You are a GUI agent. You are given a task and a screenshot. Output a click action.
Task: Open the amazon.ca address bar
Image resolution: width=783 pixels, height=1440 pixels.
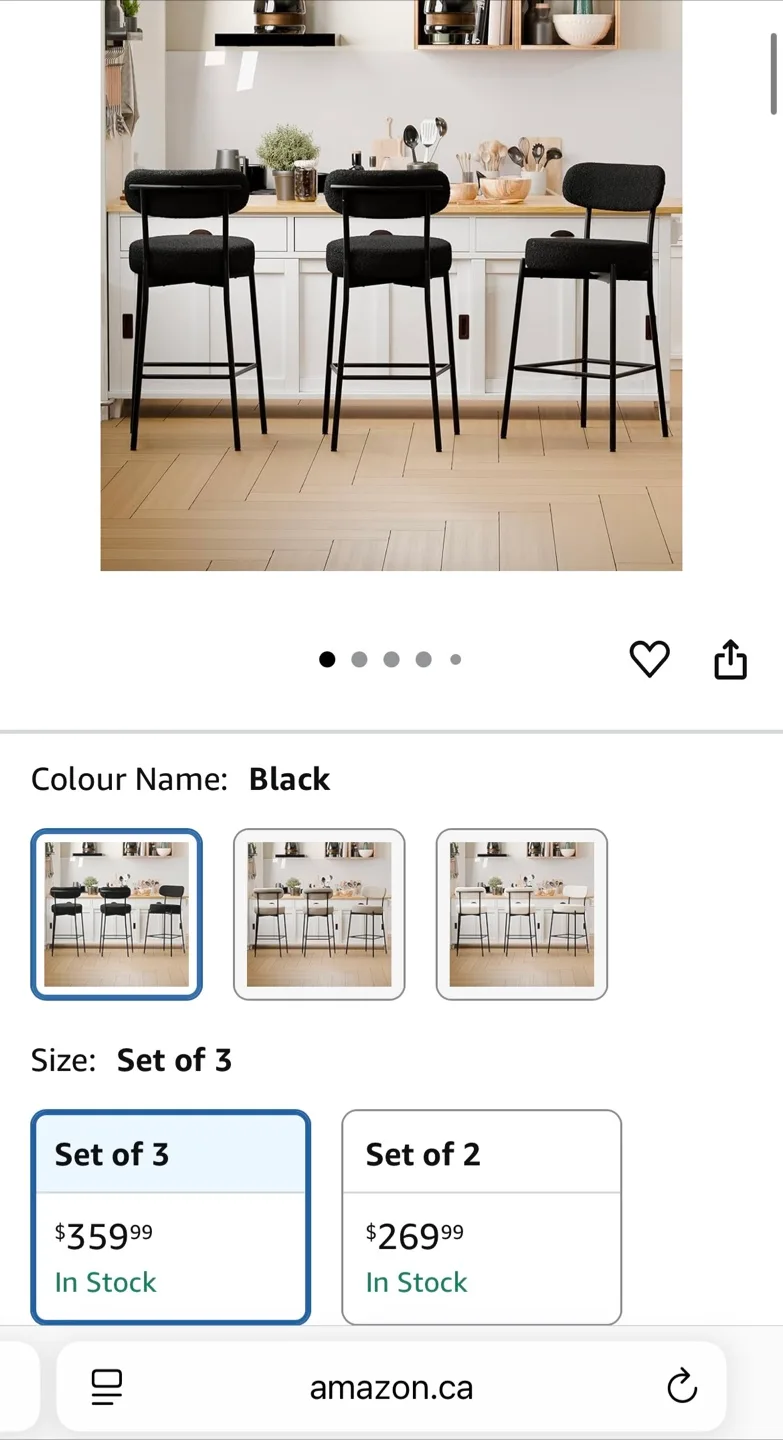click(391, 1386)
